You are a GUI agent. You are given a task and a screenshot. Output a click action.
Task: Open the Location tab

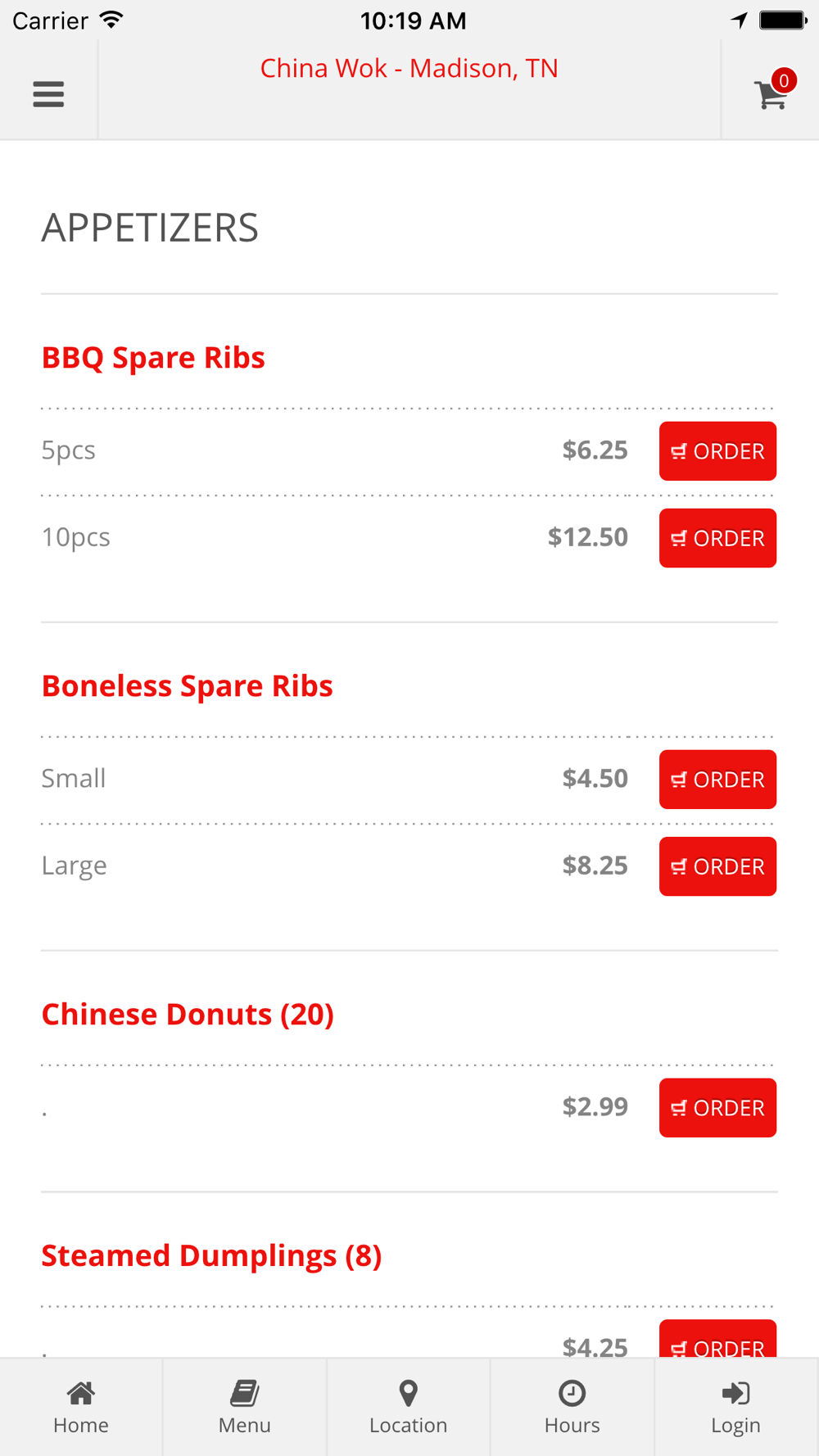409,1408
